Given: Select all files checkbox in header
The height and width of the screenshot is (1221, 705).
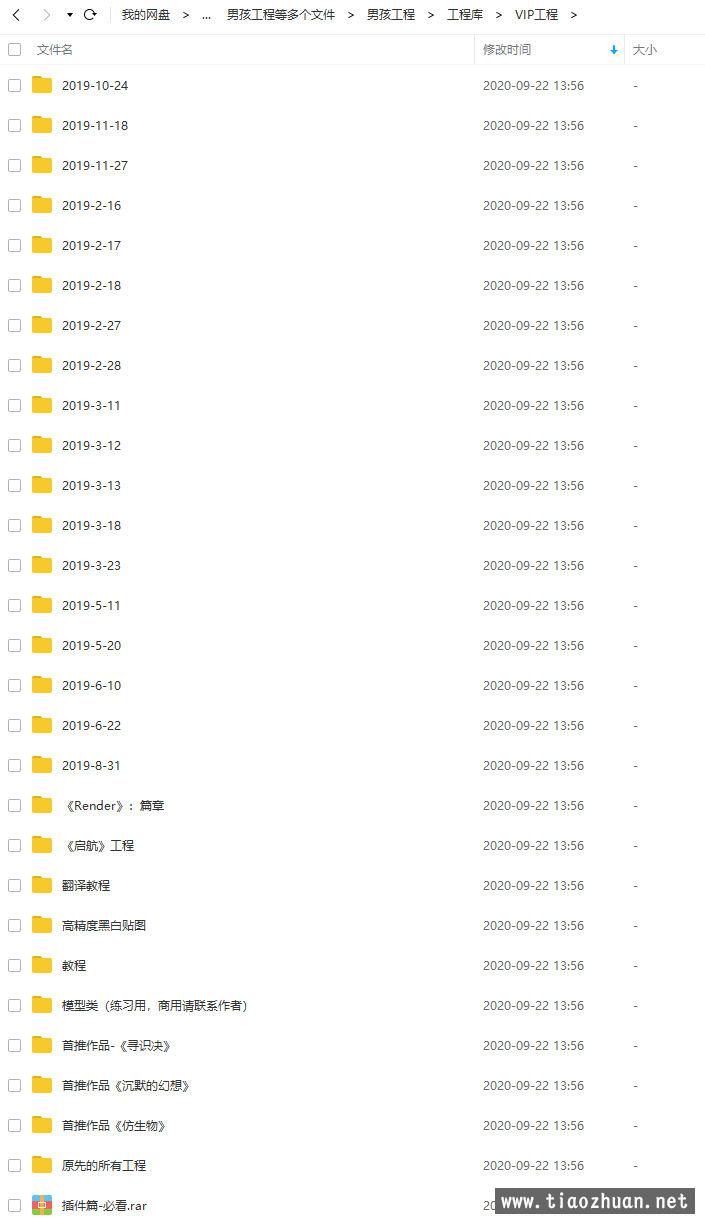Looking at the screenshot, I should (x=14, y=49).
